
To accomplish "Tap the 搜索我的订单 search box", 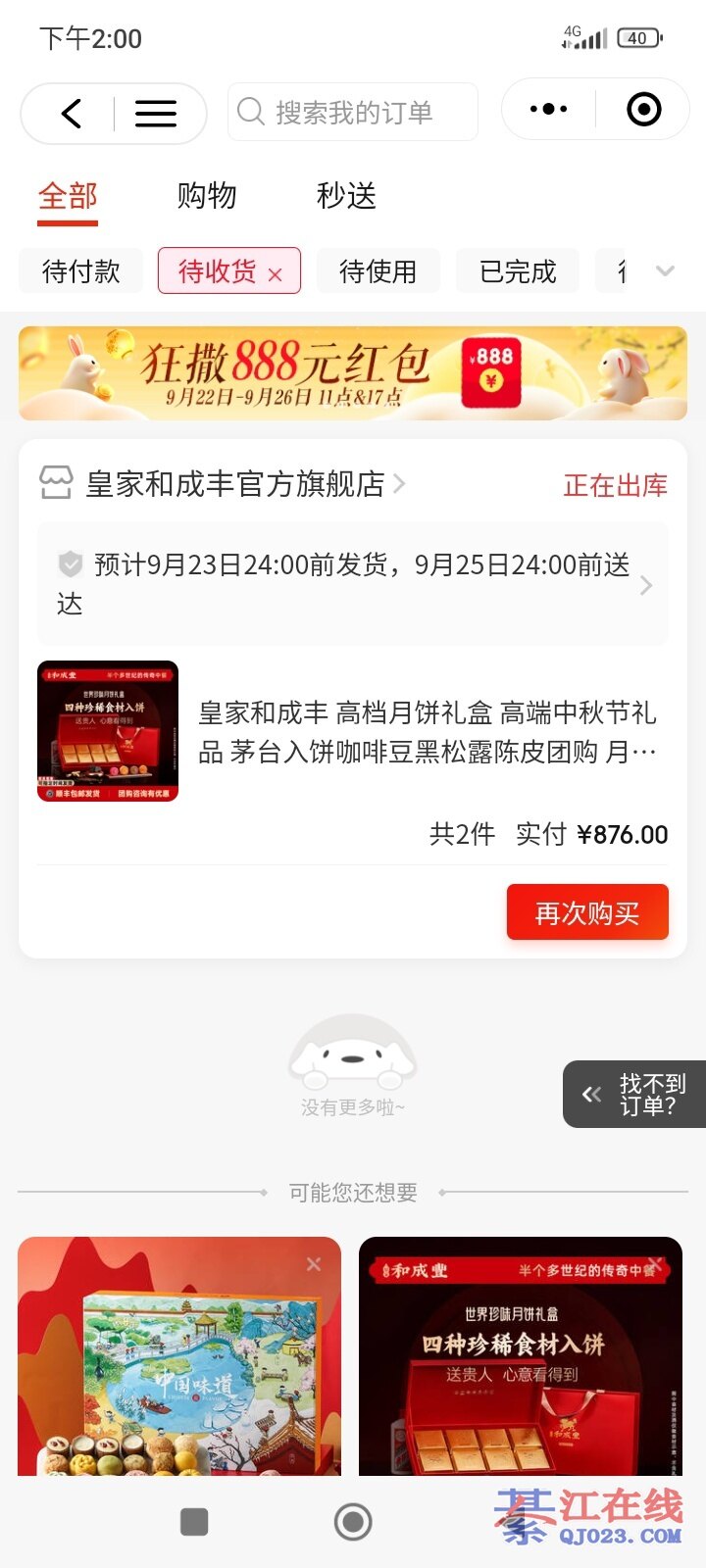I will (x=353, y=113).
